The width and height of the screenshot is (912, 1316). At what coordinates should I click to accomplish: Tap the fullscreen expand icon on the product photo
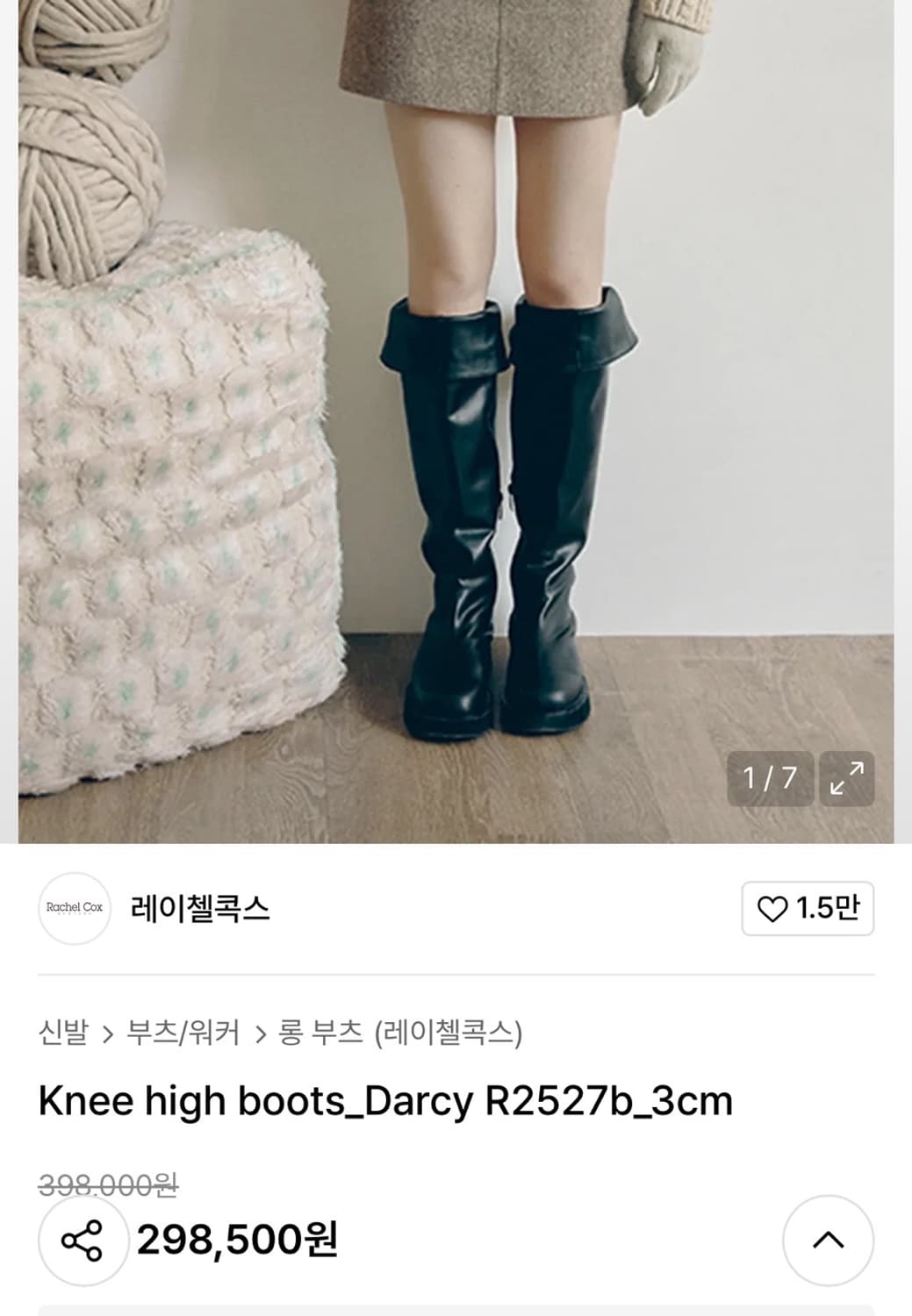pos(847,776)
